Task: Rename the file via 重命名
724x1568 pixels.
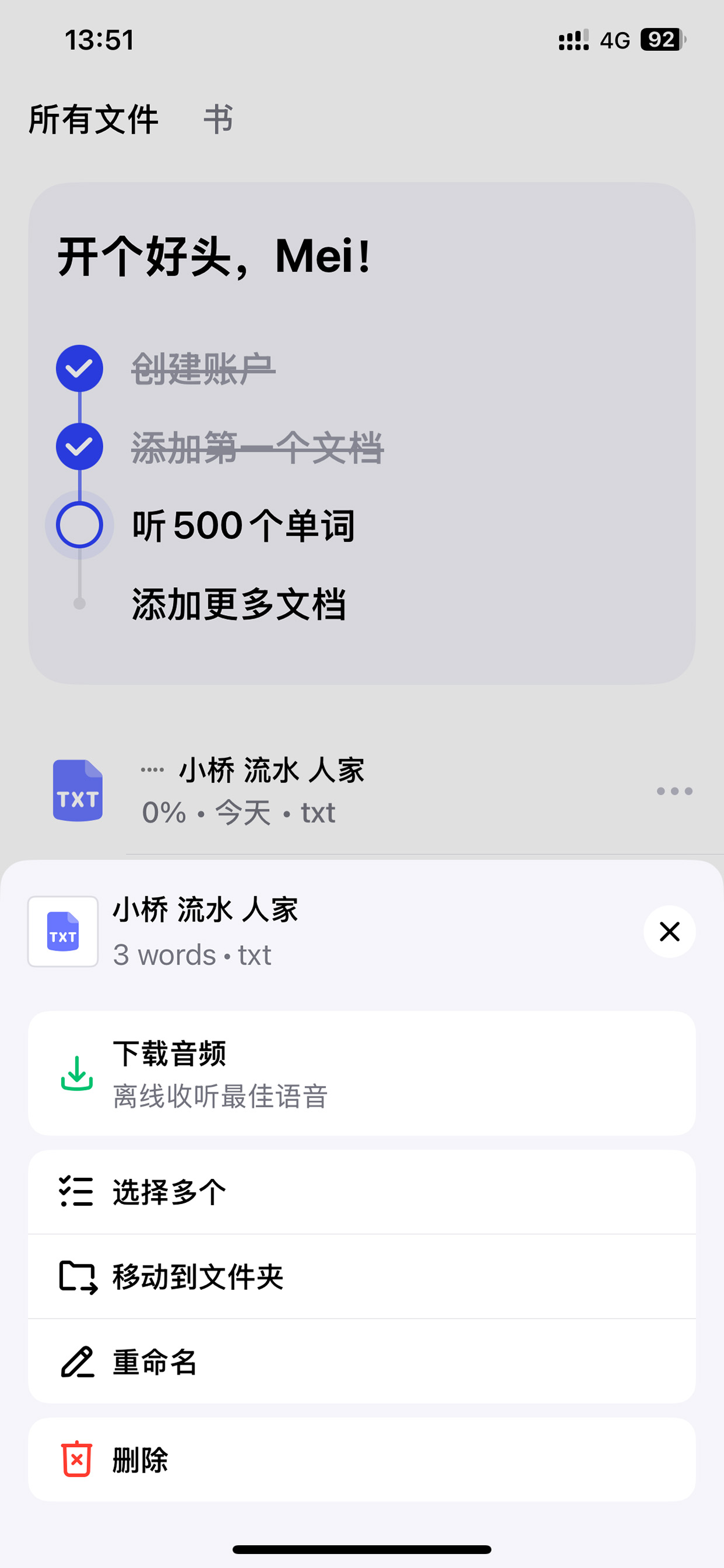Action: 362,1362
